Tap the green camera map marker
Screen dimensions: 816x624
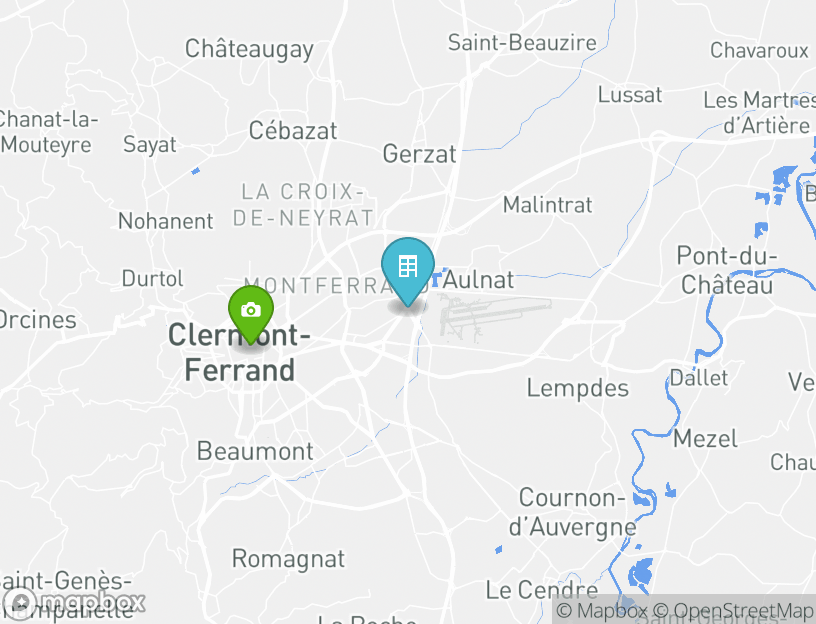tap(251, 312)
